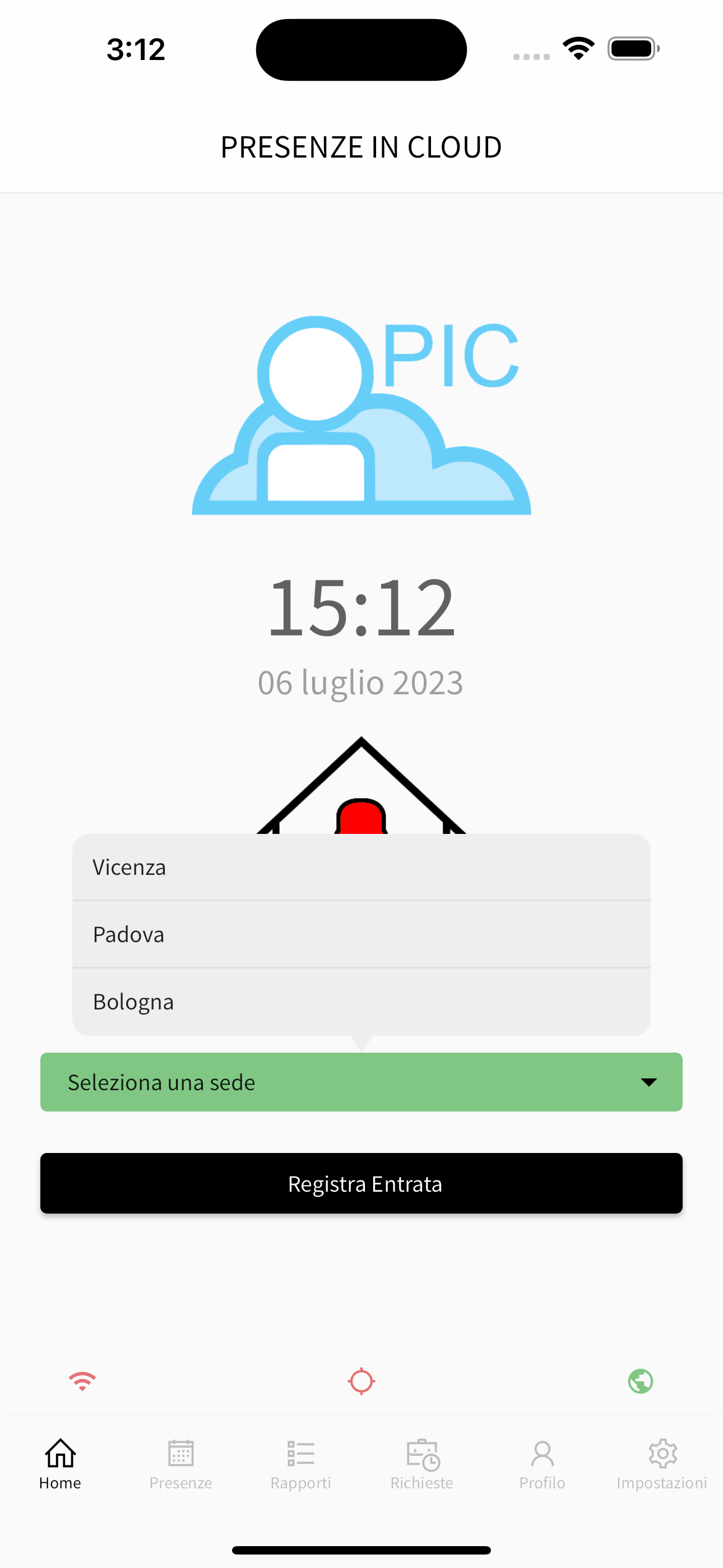
Task: Pick Bologna from the dropdown options
Action: coord(360,1001)
